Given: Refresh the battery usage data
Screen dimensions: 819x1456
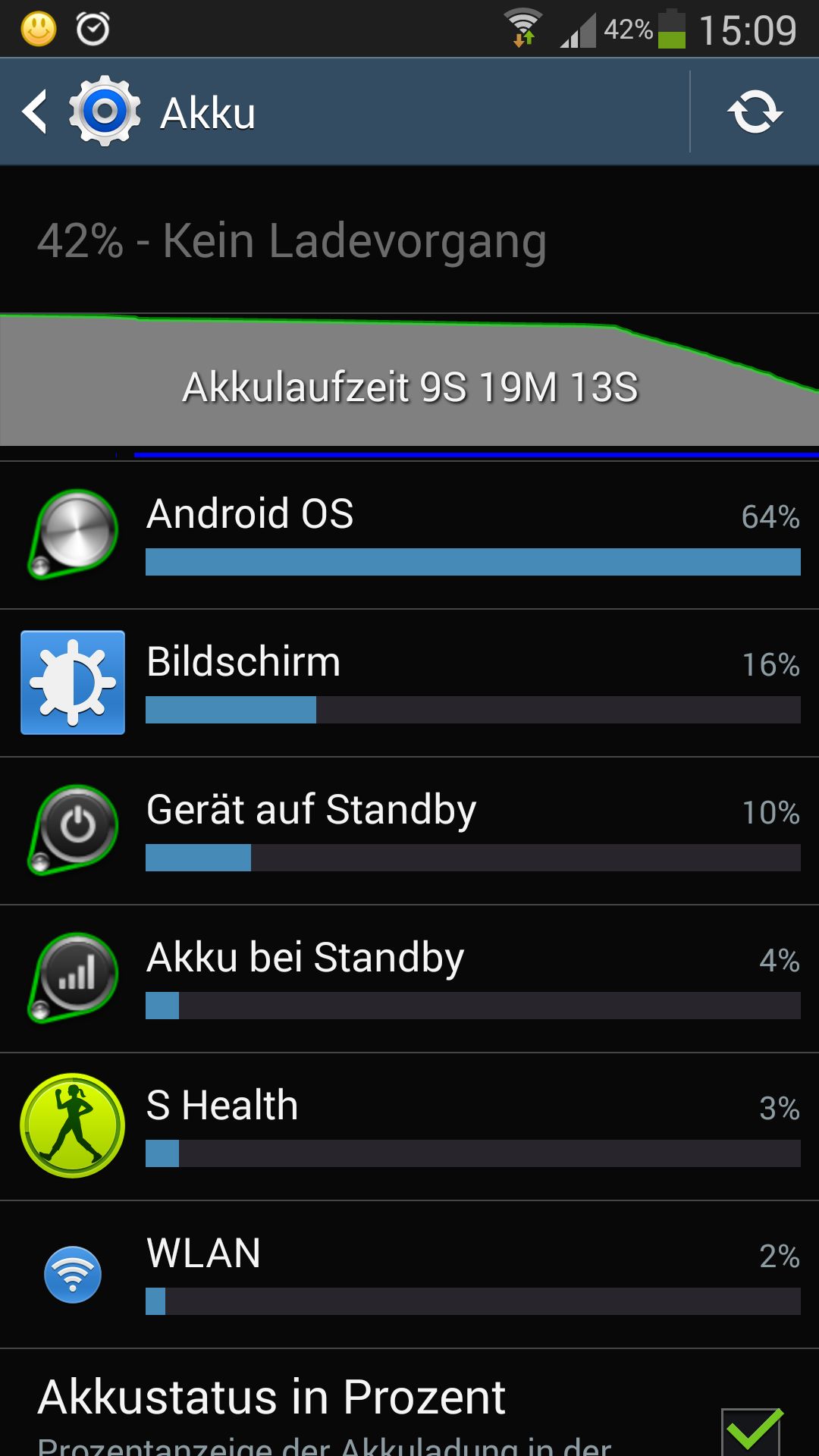Looking at the screenshot, I should point(755,112).
